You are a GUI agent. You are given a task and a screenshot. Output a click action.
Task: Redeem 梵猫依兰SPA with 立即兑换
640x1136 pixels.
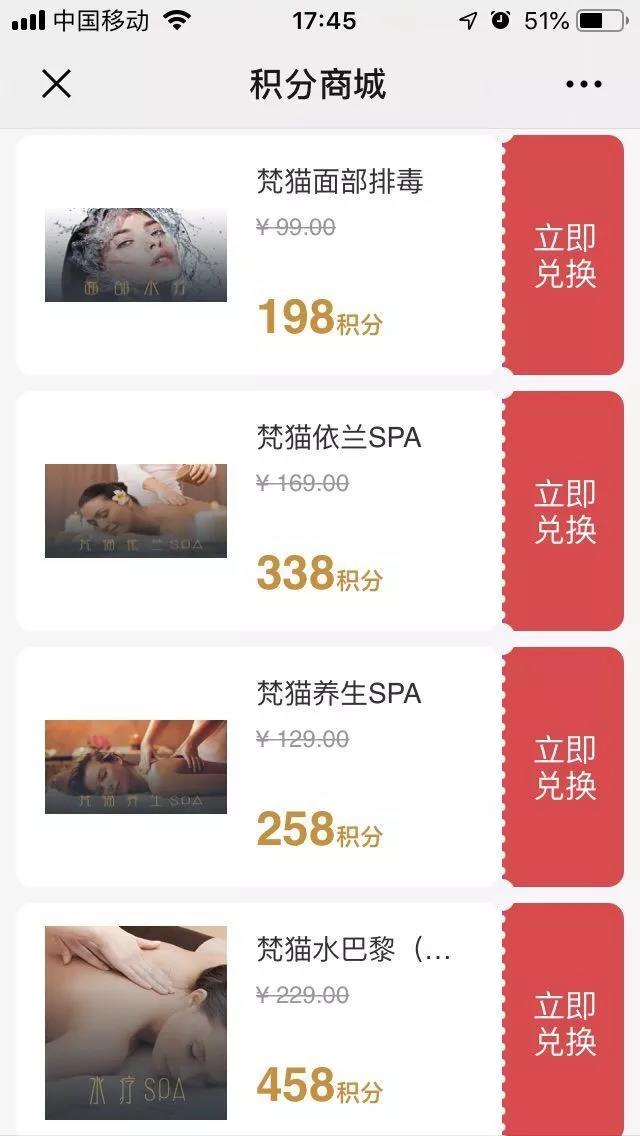(x=565, y=511)
